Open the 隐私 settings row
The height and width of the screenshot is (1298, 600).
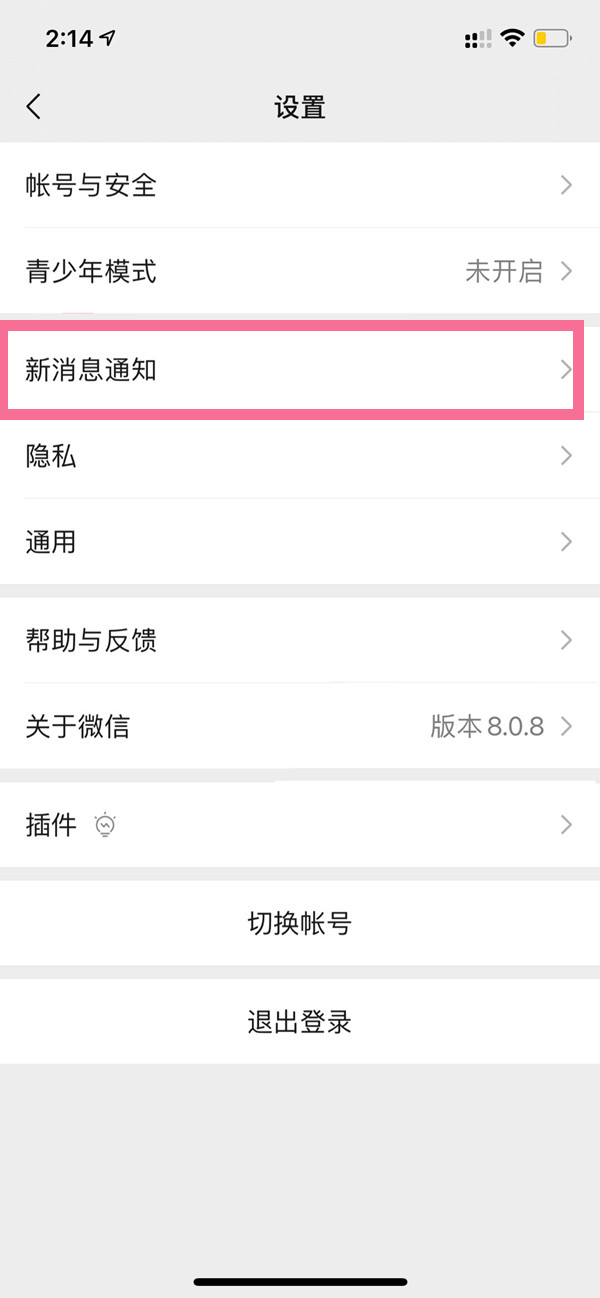(300, 456)
